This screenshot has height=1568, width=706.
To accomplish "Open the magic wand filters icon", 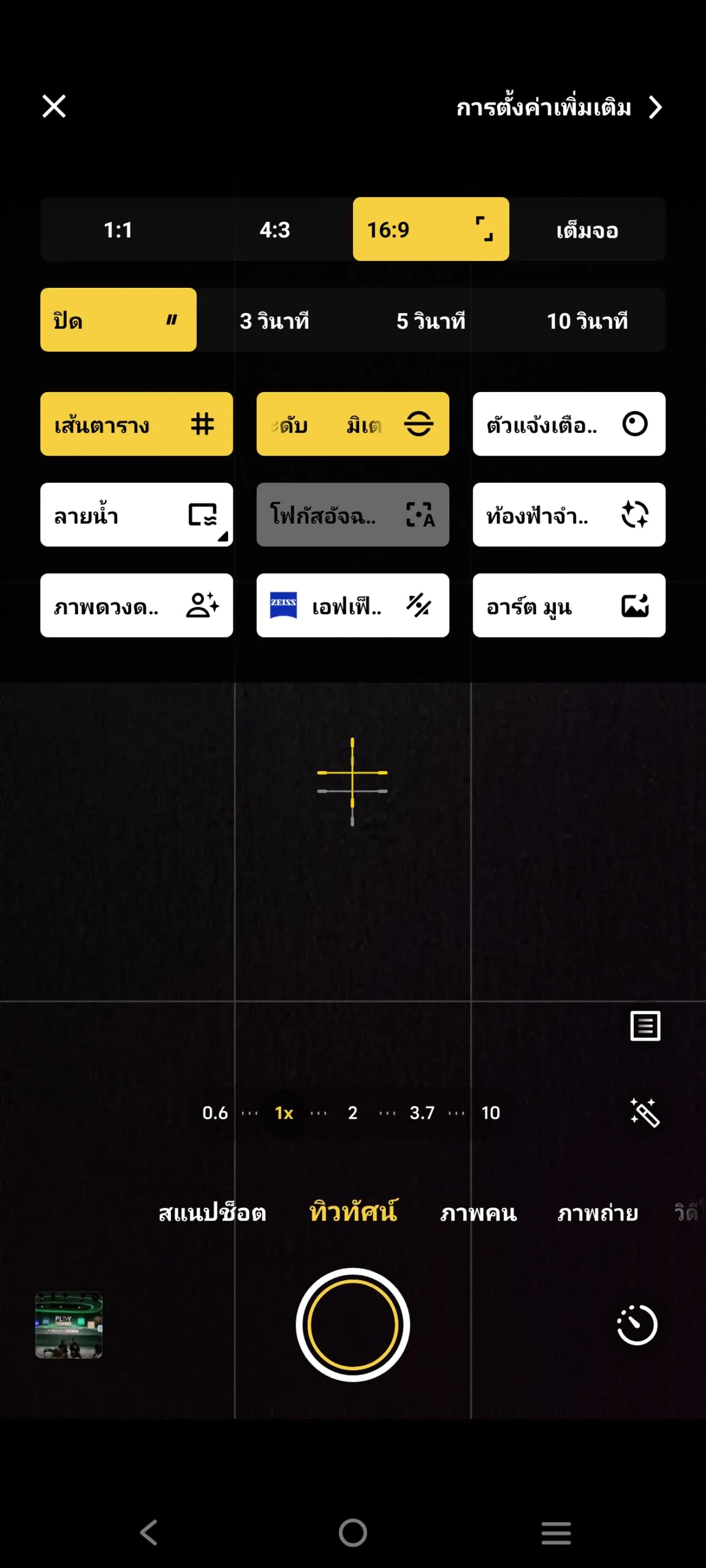I will pos(645,1112).
